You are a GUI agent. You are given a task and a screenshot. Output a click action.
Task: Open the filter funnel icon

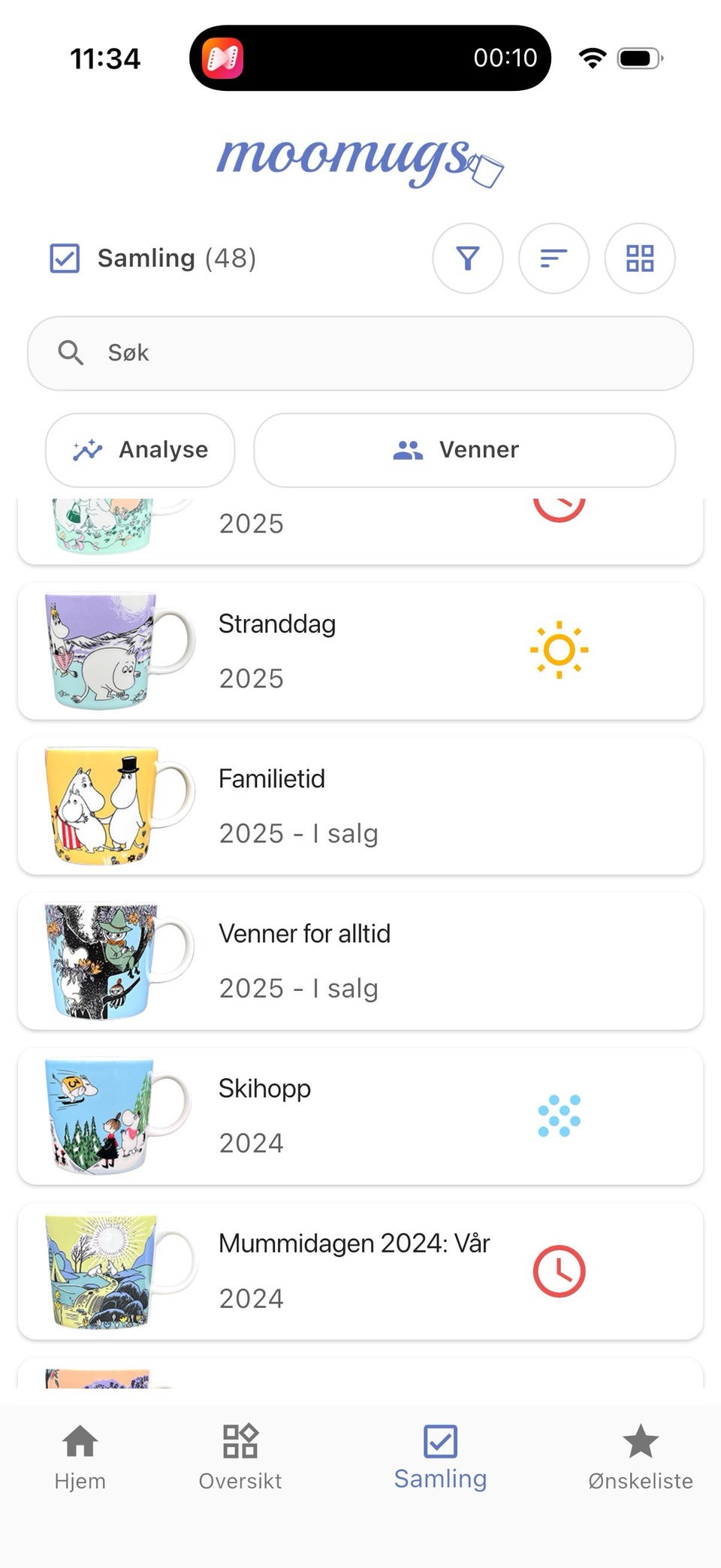(467, 258)
